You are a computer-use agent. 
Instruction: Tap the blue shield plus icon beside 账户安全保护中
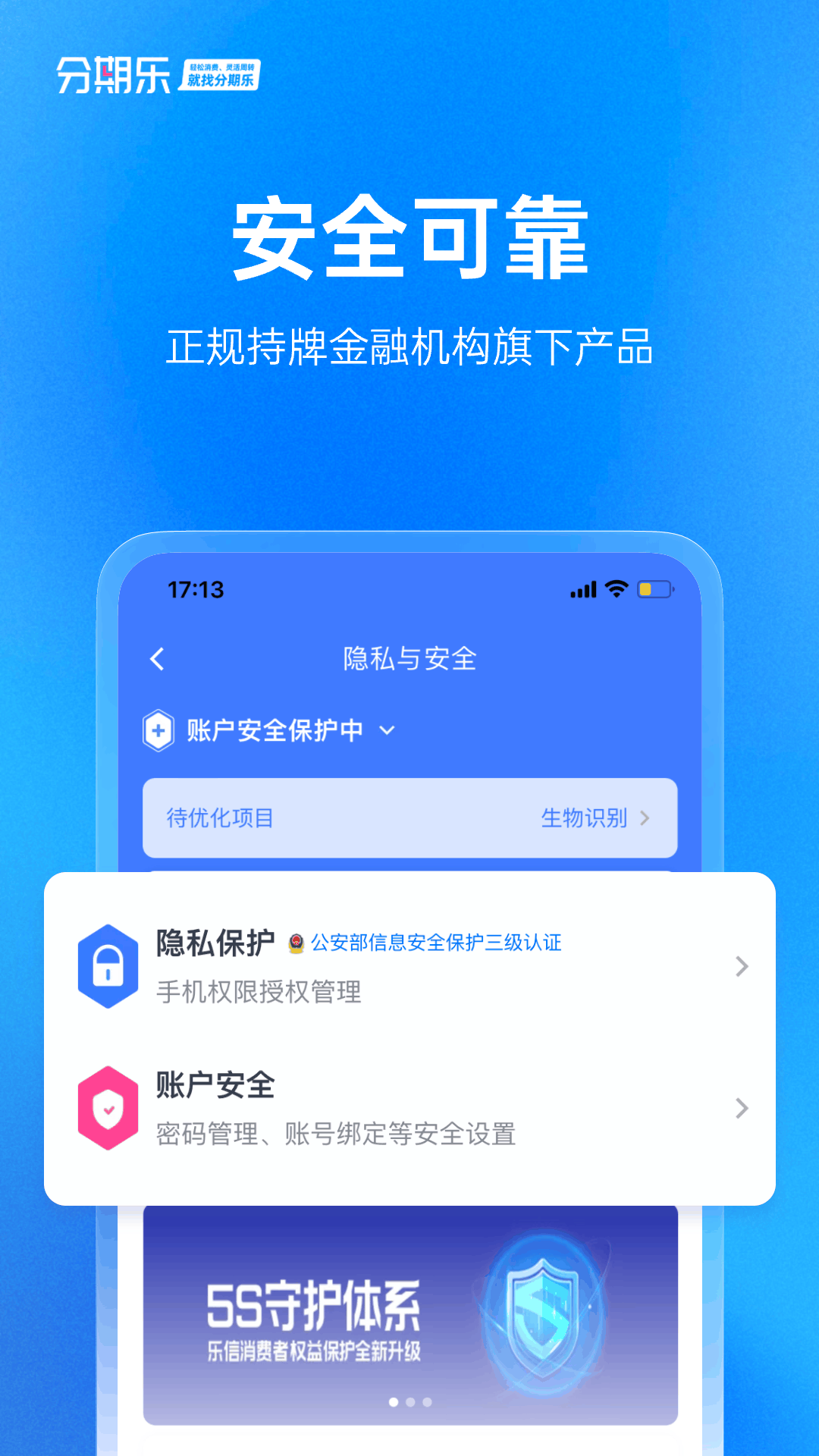pos(158,730)
